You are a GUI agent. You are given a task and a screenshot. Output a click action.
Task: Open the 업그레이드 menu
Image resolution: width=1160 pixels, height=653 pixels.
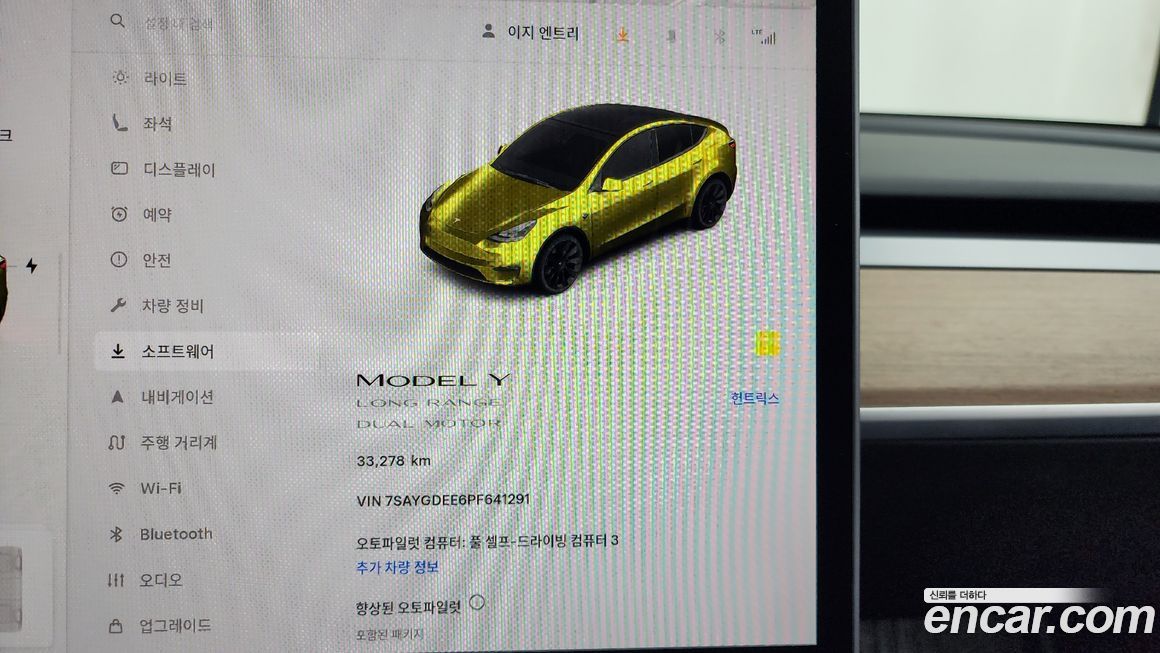pos(174,626)
